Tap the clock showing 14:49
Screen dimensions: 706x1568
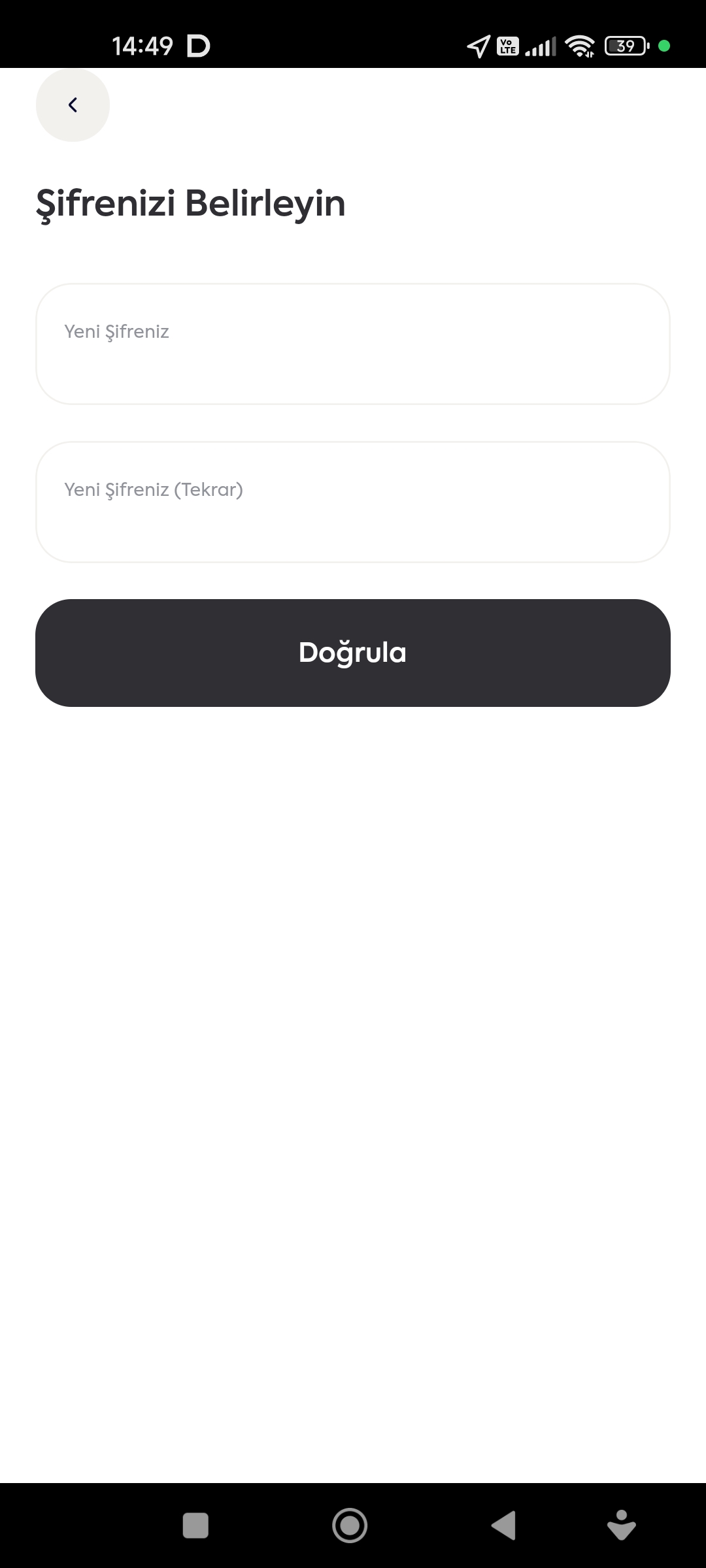141,46
